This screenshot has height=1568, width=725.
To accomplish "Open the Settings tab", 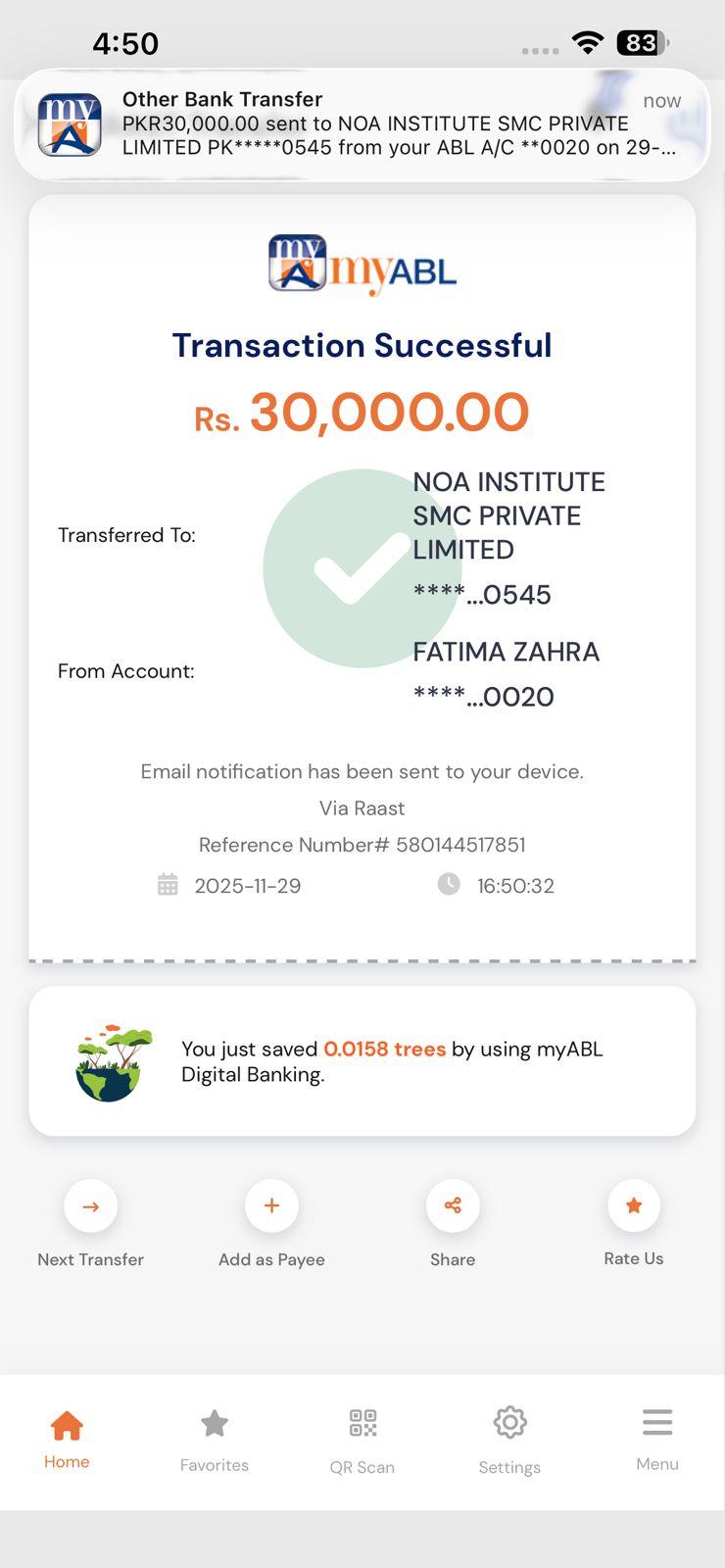I will (509, 1439).
